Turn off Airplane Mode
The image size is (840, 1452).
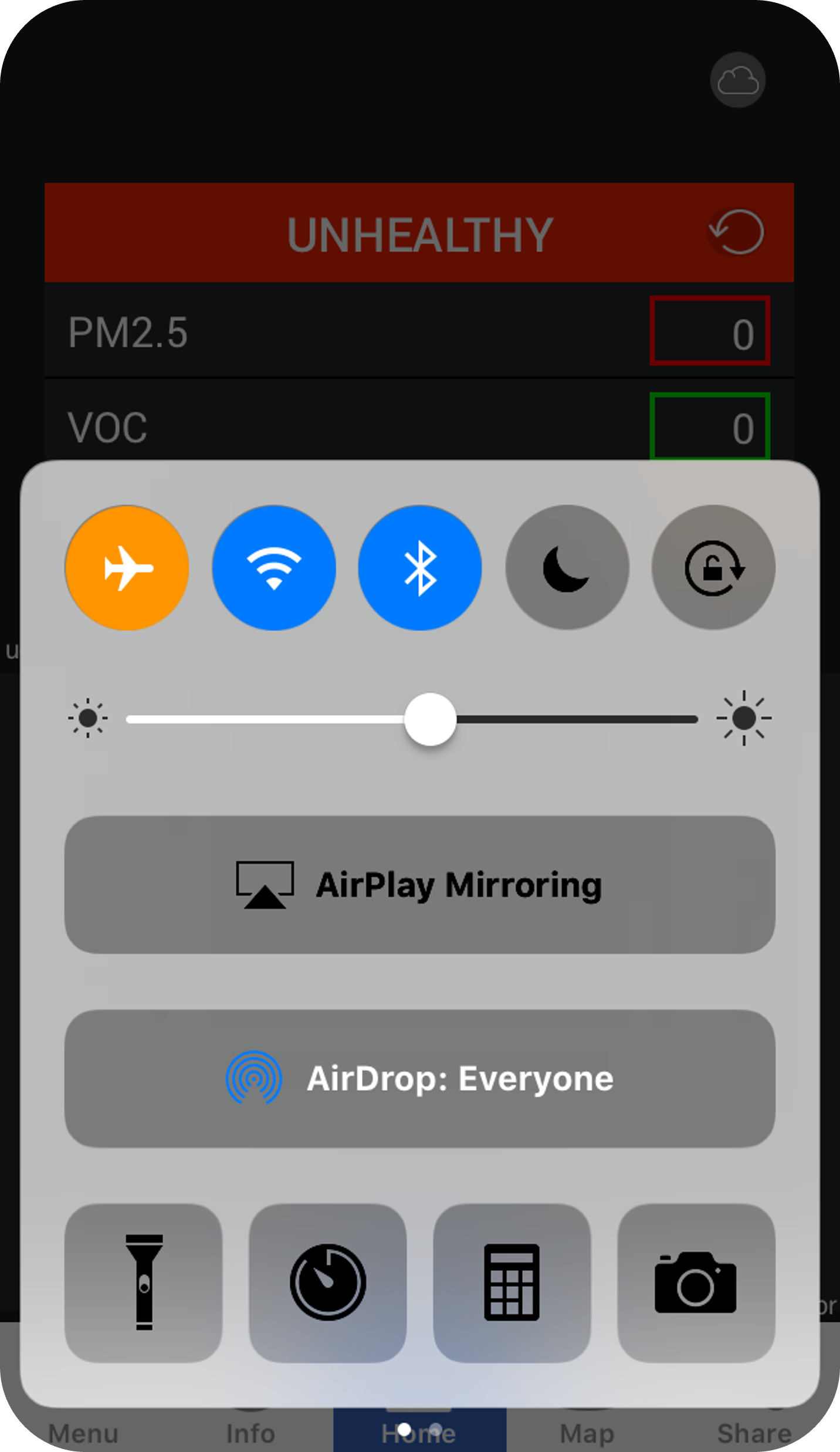(x=127, y=568)
